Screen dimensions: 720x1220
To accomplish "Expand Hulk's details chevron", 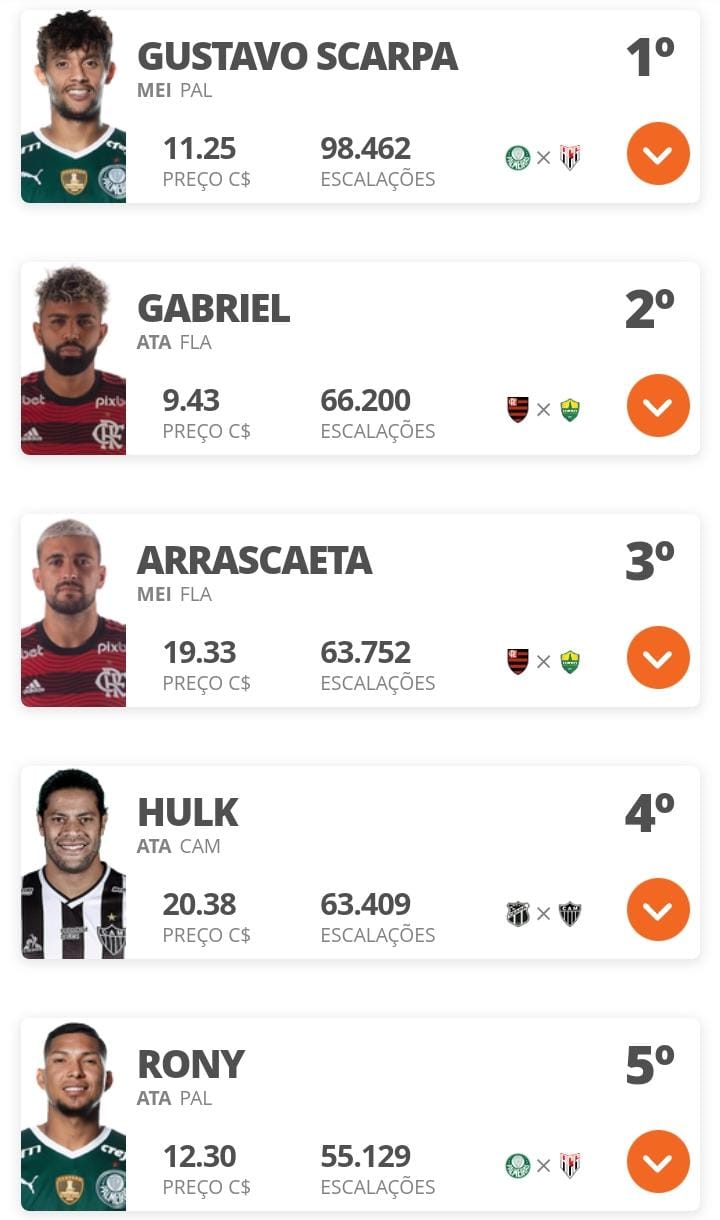I will click(x=658, y=910).
